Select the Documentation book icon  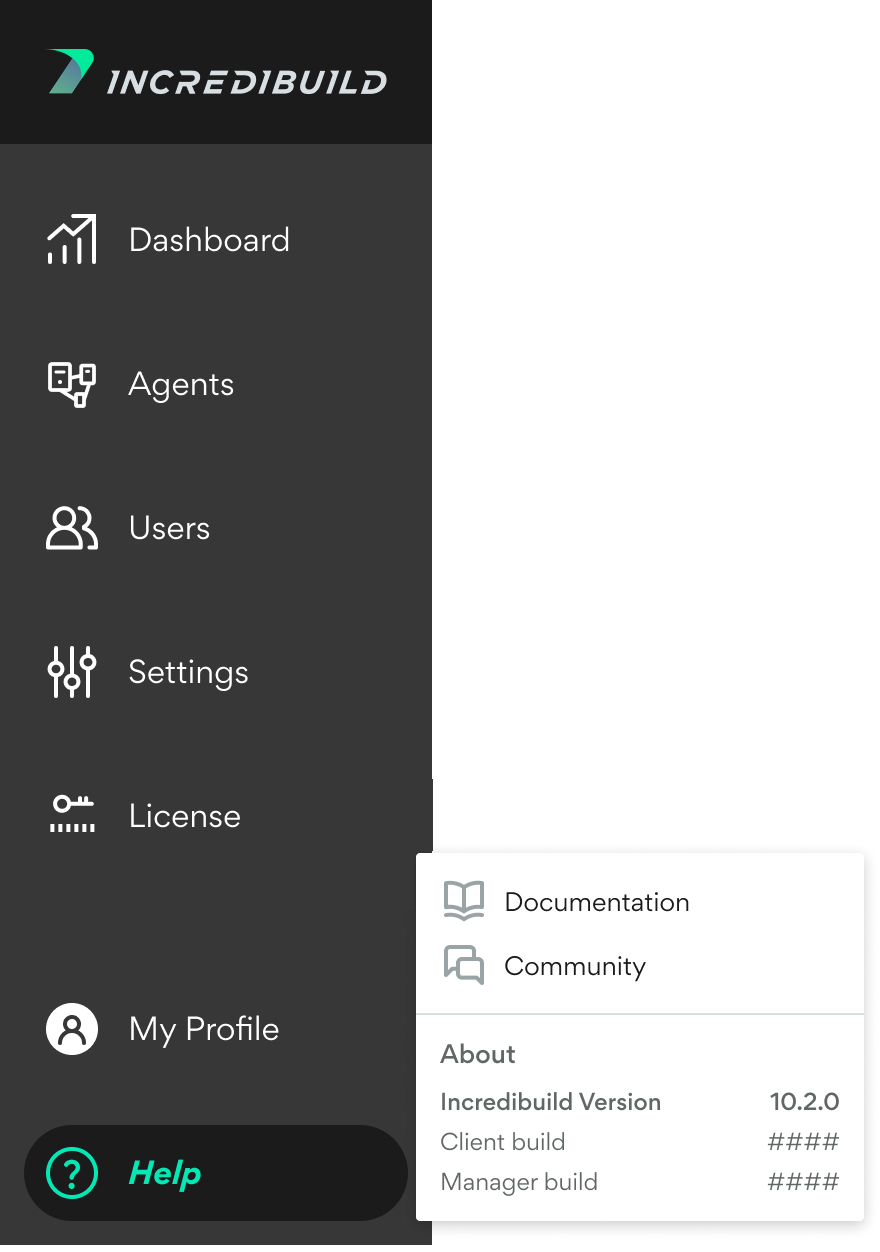(x=463, y=900)
